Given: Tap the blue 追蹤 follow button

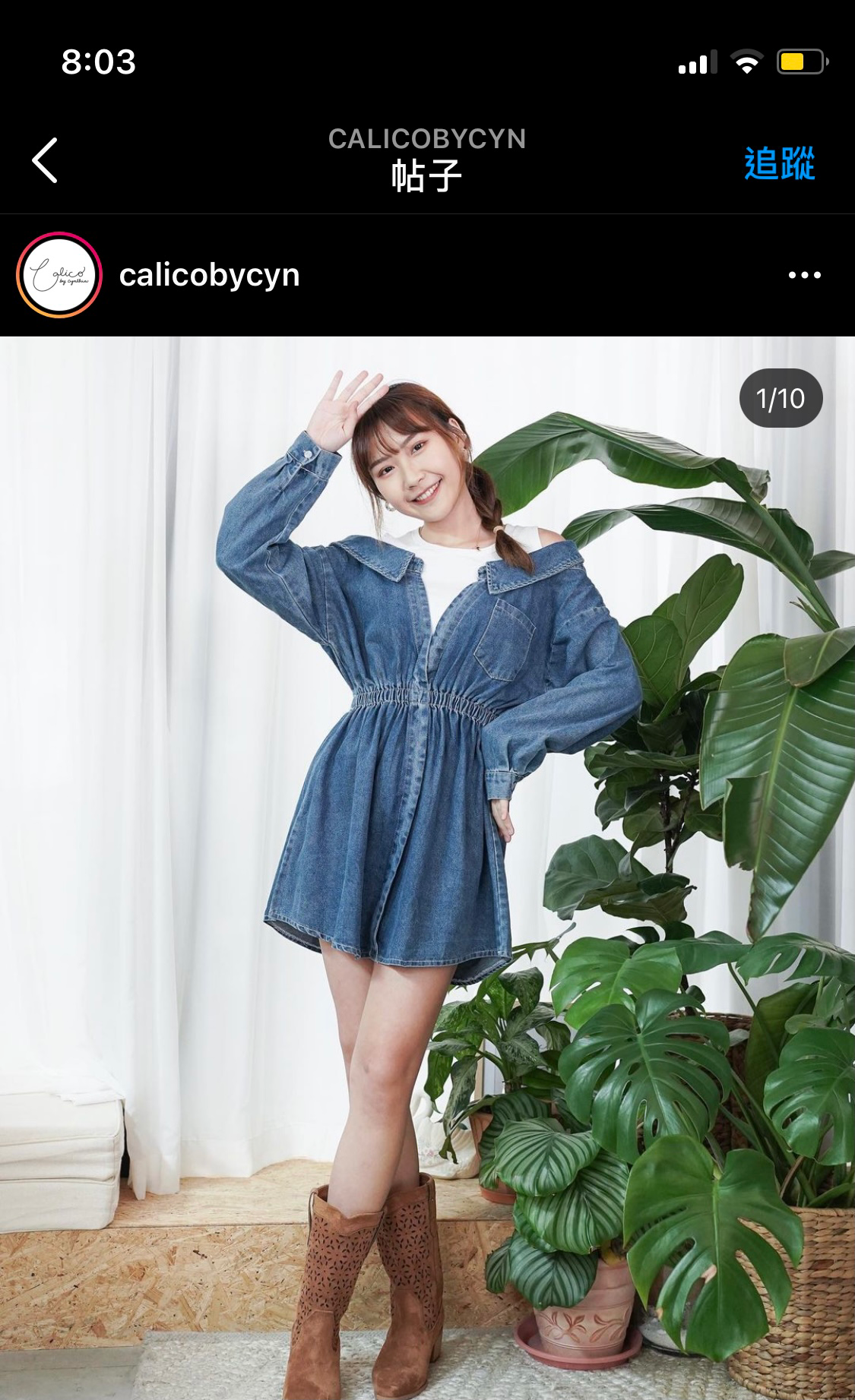Looking at the screenshot, I should click(779, 163).
